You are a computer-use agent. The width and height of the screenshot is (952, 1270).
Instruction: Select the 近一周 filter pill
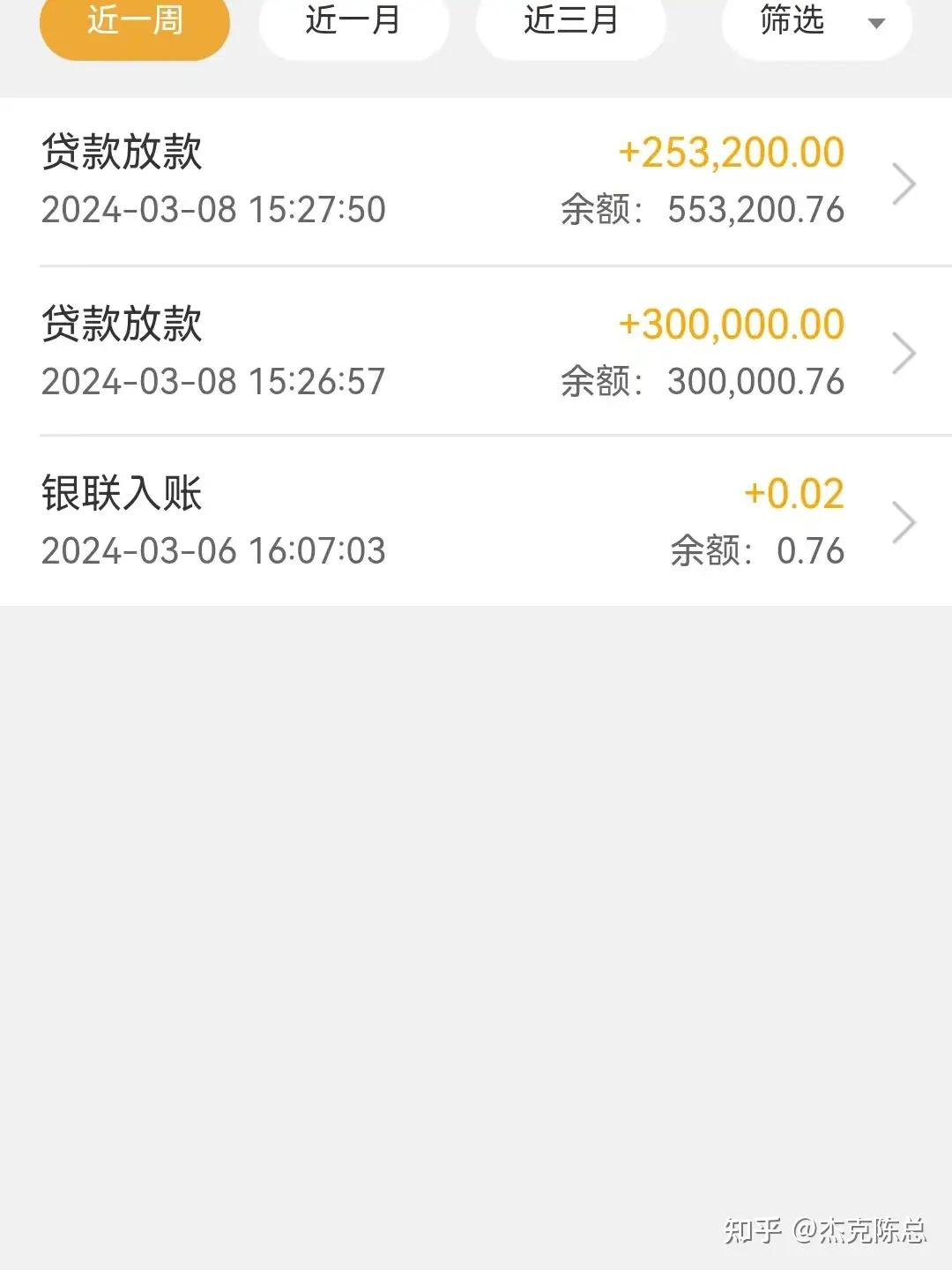pyautogui.click(x=134, y=24)
